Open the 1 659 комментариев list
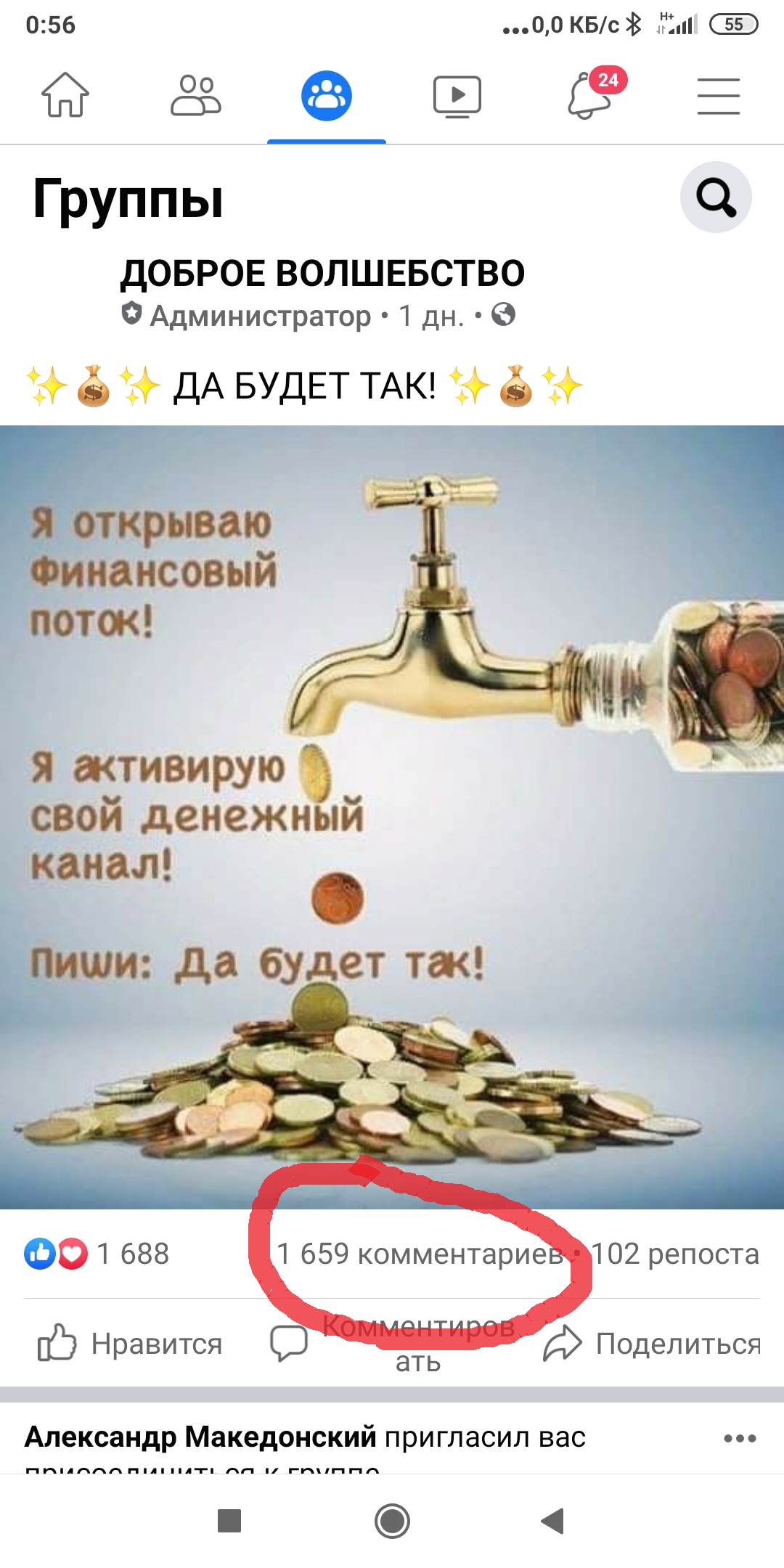This screenshot has height=1568, width=784. click(420, 1254)
